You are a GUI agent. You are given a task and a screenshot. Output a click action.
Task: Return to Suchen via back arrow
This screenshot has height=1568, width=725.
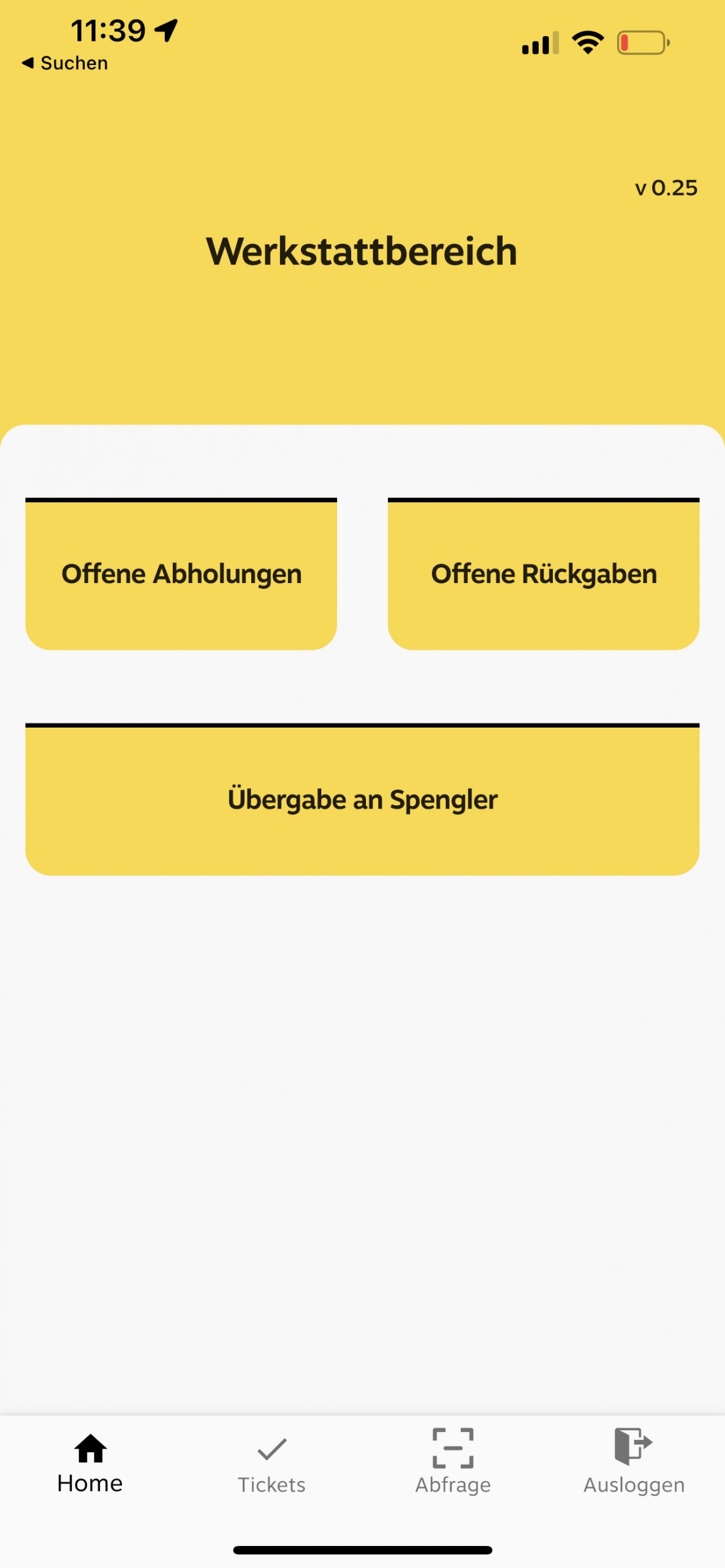click(64, 63)
